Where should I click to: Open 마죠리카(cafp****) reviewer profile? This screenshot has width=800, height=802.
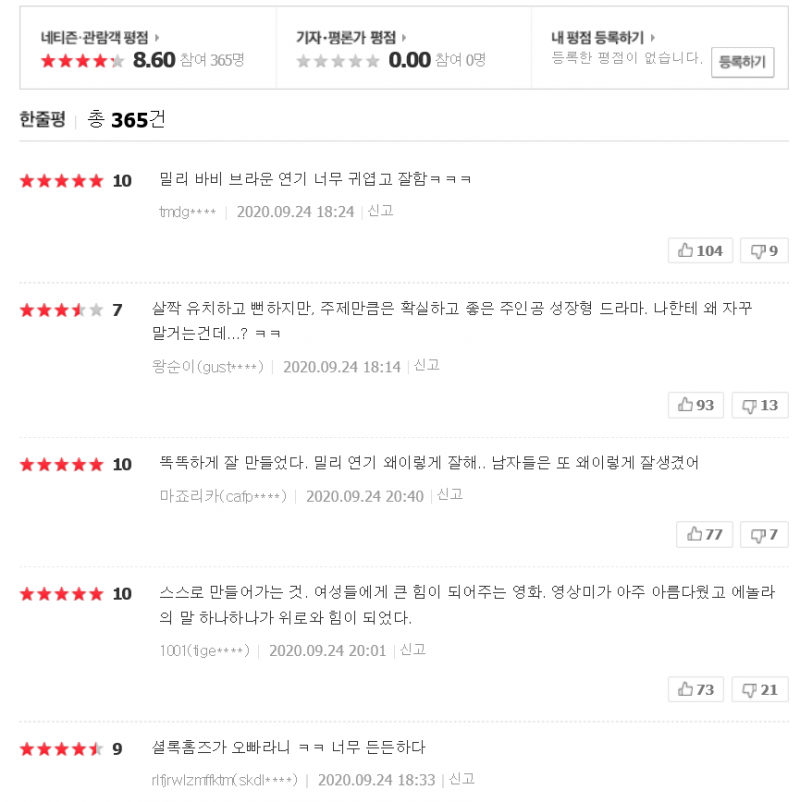(x=223, y=496)
